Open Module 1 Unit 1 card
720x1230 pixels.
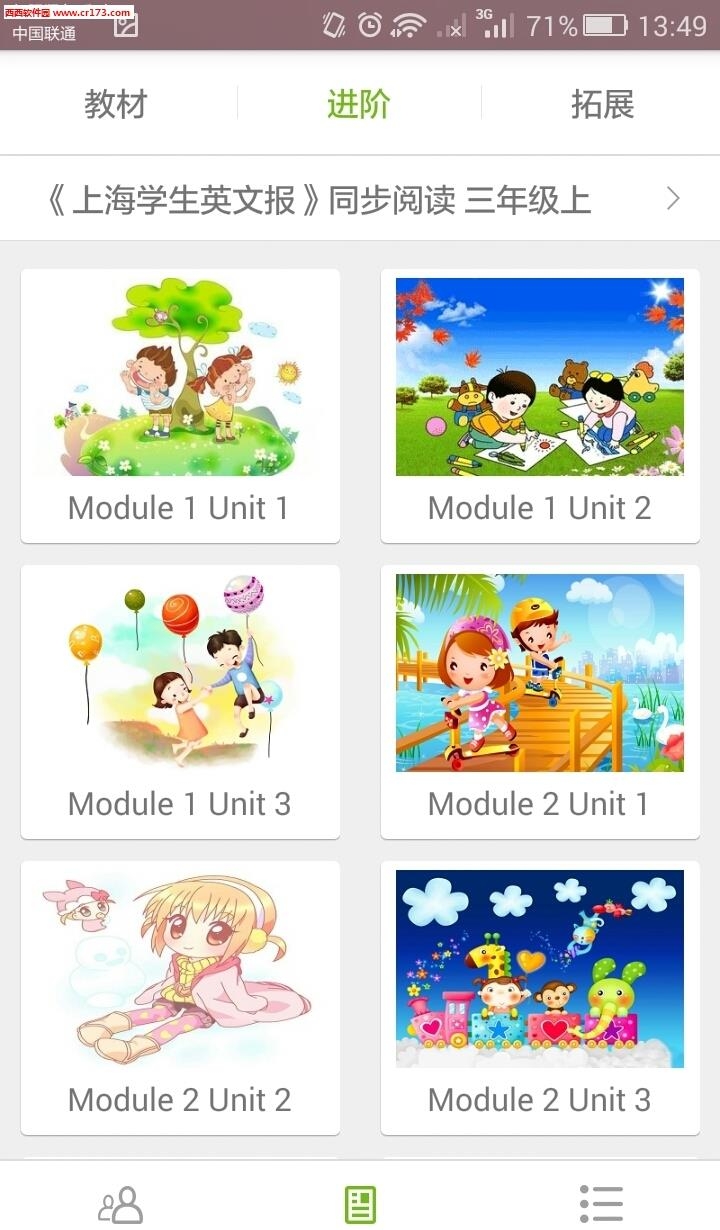[180, 405]
